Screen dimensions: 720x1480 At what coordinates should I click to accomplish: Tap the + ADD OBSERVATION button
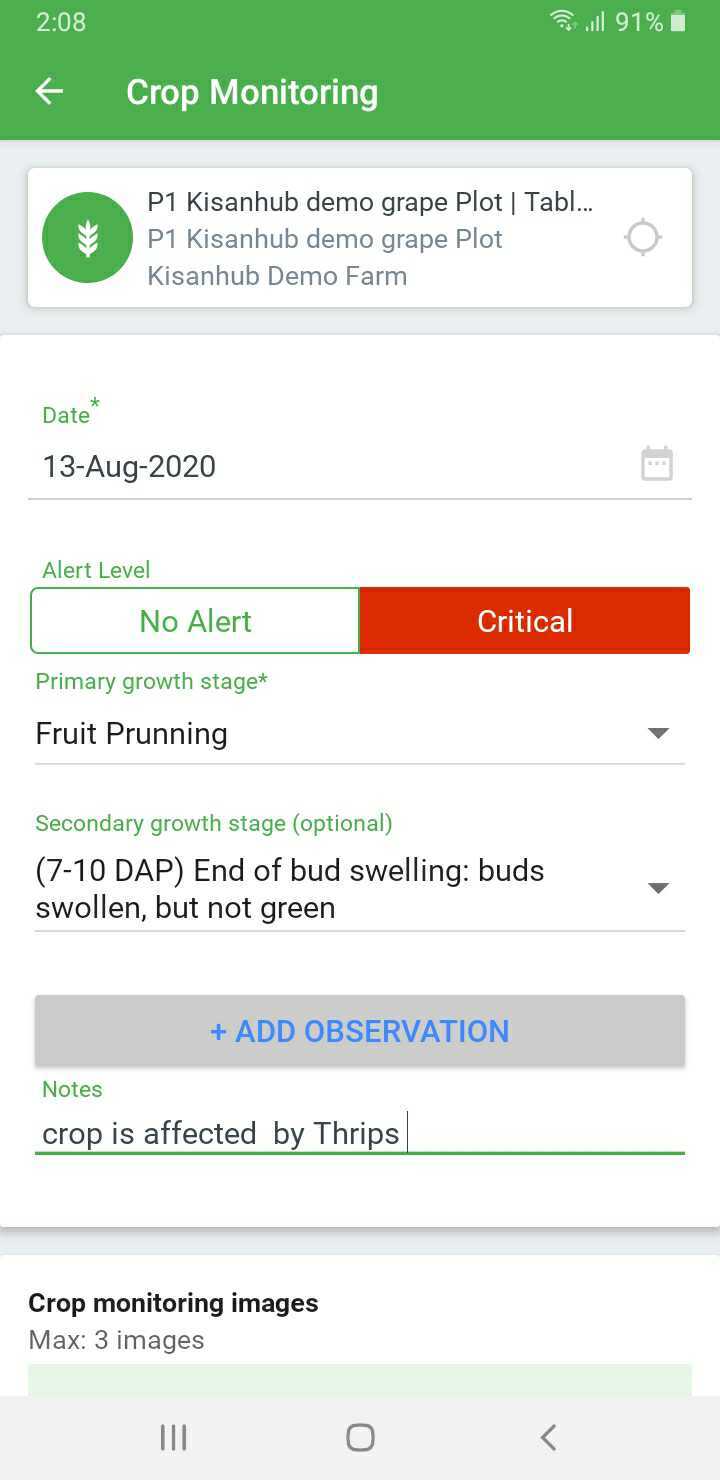(x=360, y=1031)
